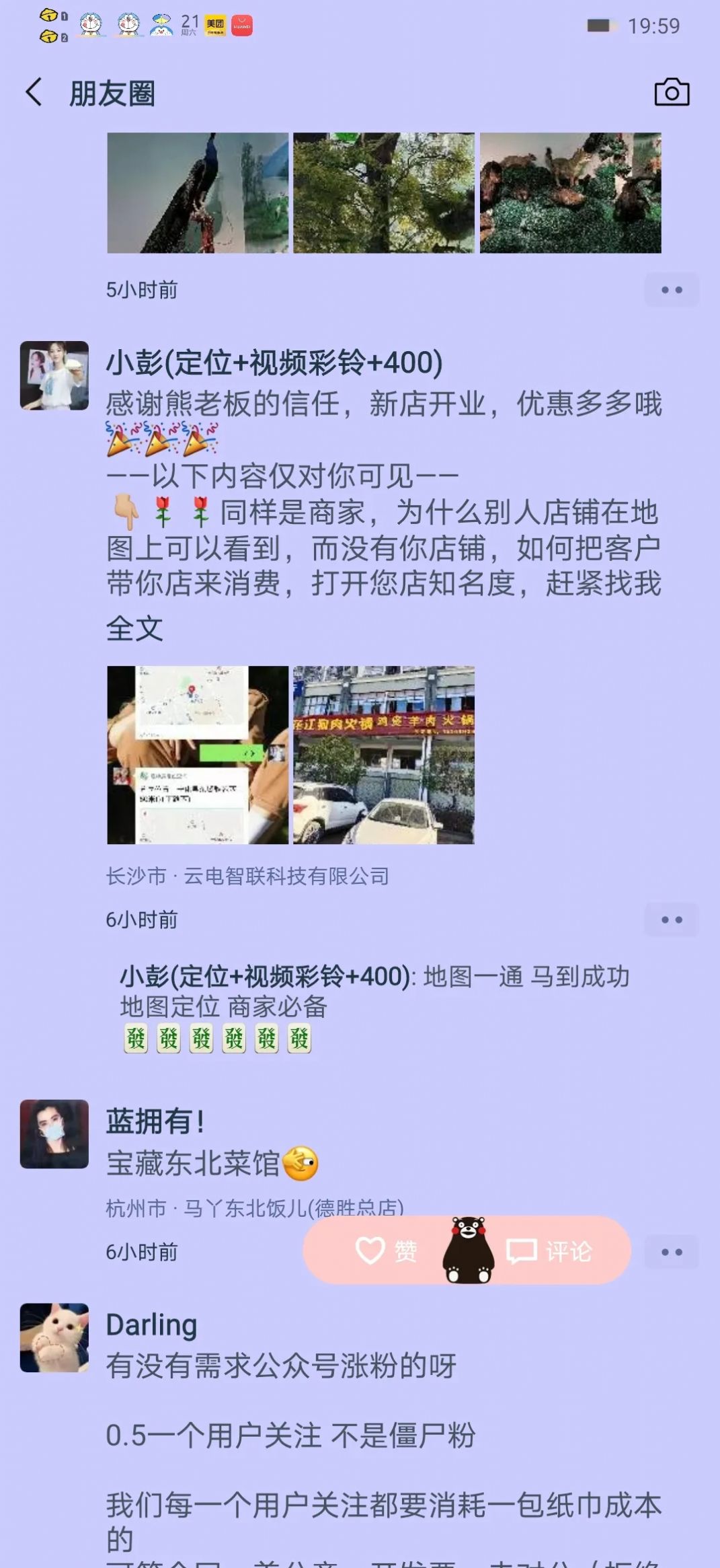Image resolution: width=720 pixels, height=1568 pixels.
Task: Open 小彭's profile picture
Action: pyautogui.click(x=54, y=375)
